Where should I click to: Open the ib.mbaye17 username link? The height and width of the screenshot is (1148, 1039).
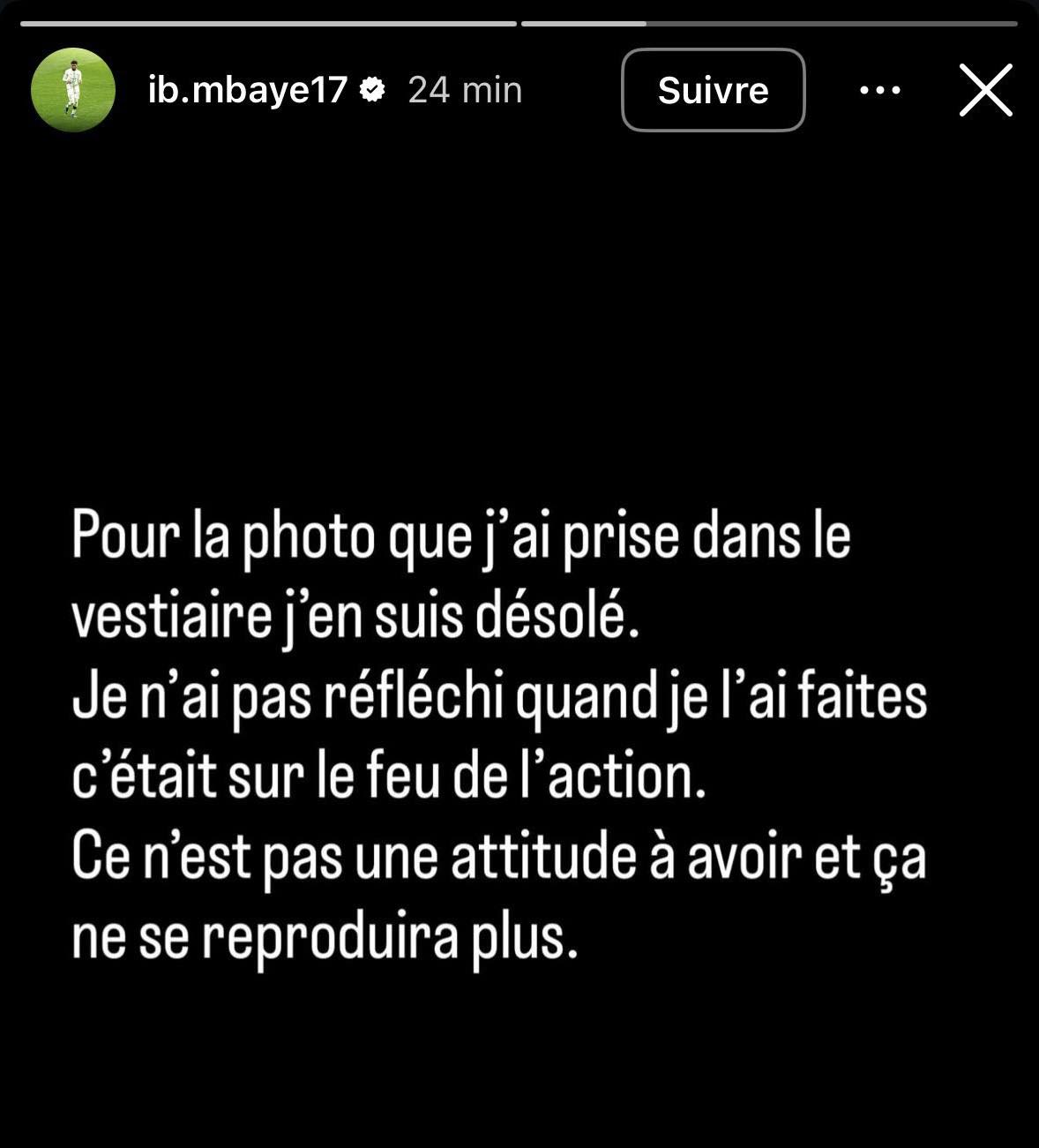pos(248,90)
